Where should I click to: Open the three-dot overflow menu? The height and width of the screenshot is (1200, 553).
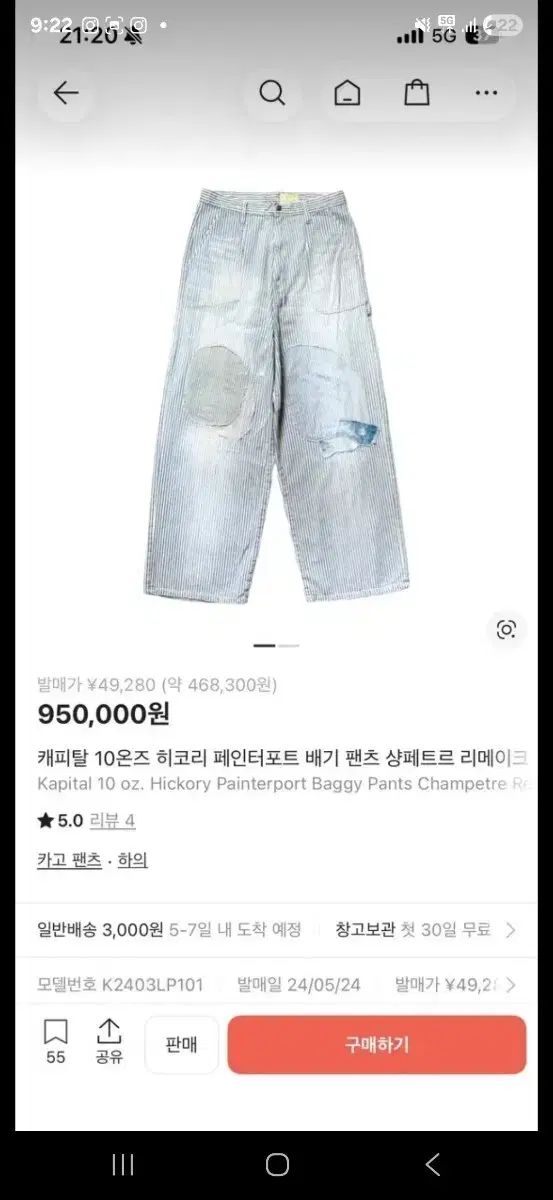point(487,94)
